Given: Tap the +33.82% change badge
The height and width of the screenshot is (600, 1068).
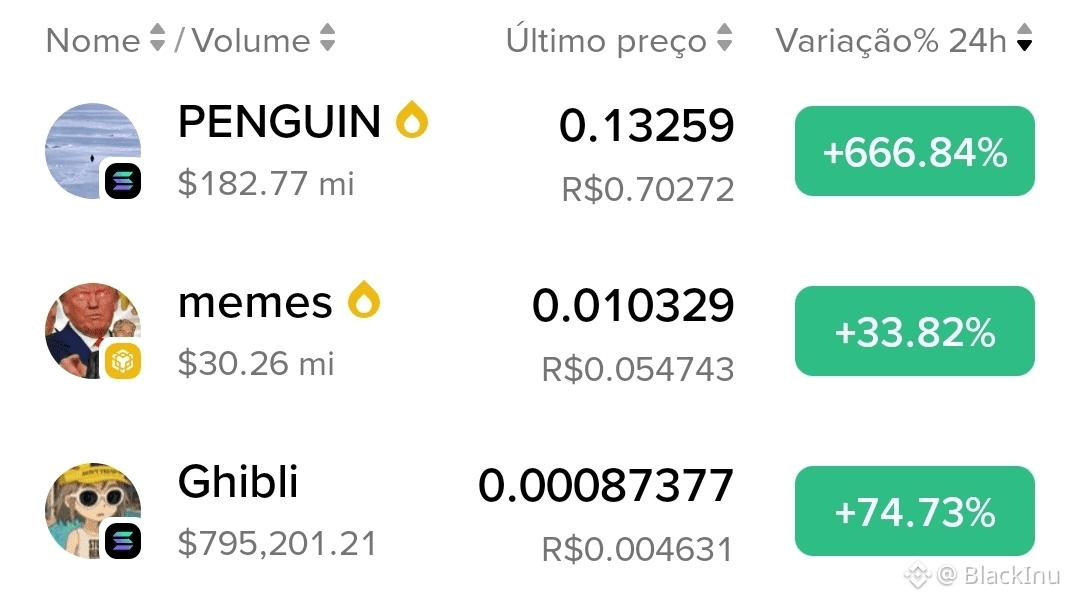Looking at the screenshot, I should click(914, 332).
